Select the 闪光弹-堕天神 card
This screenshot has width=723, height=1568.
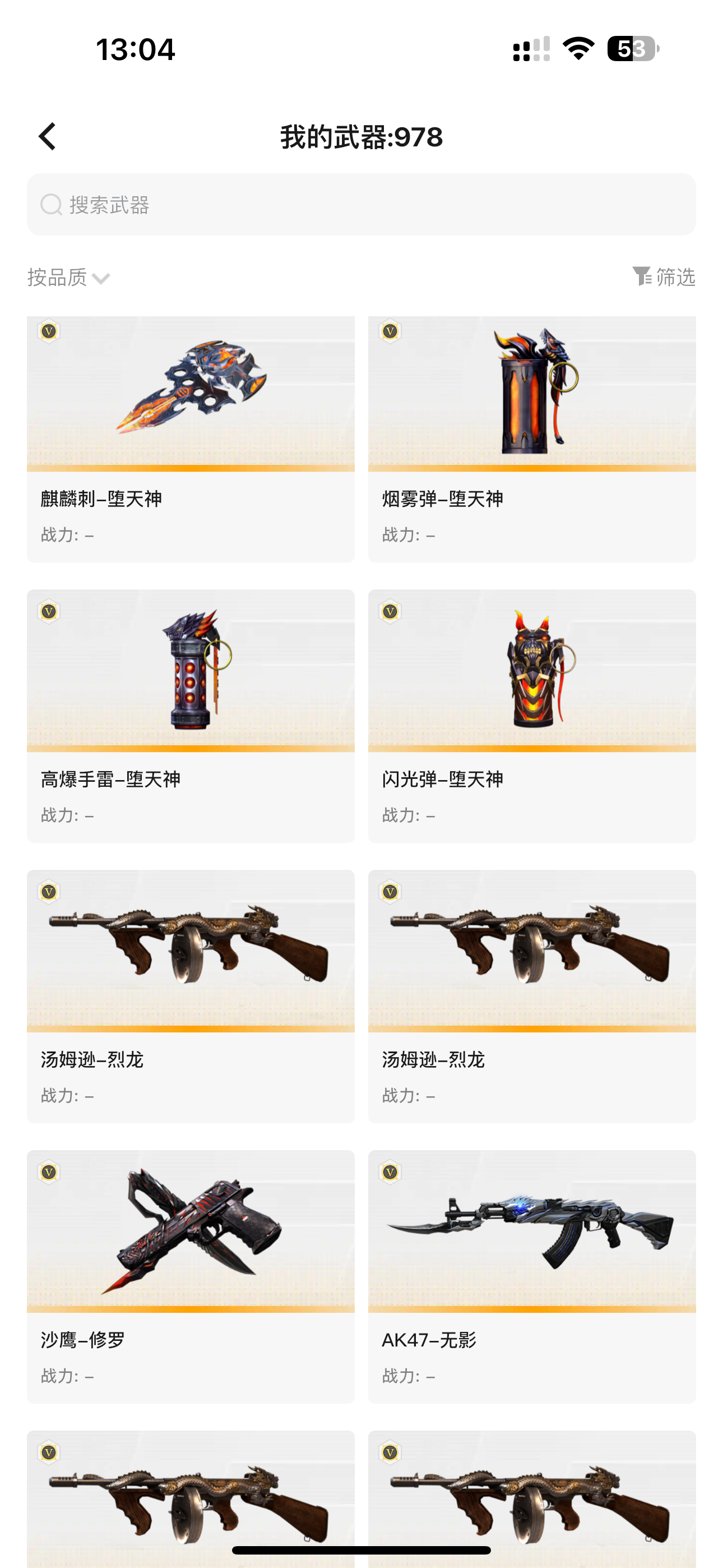click(x=532, y=716)
